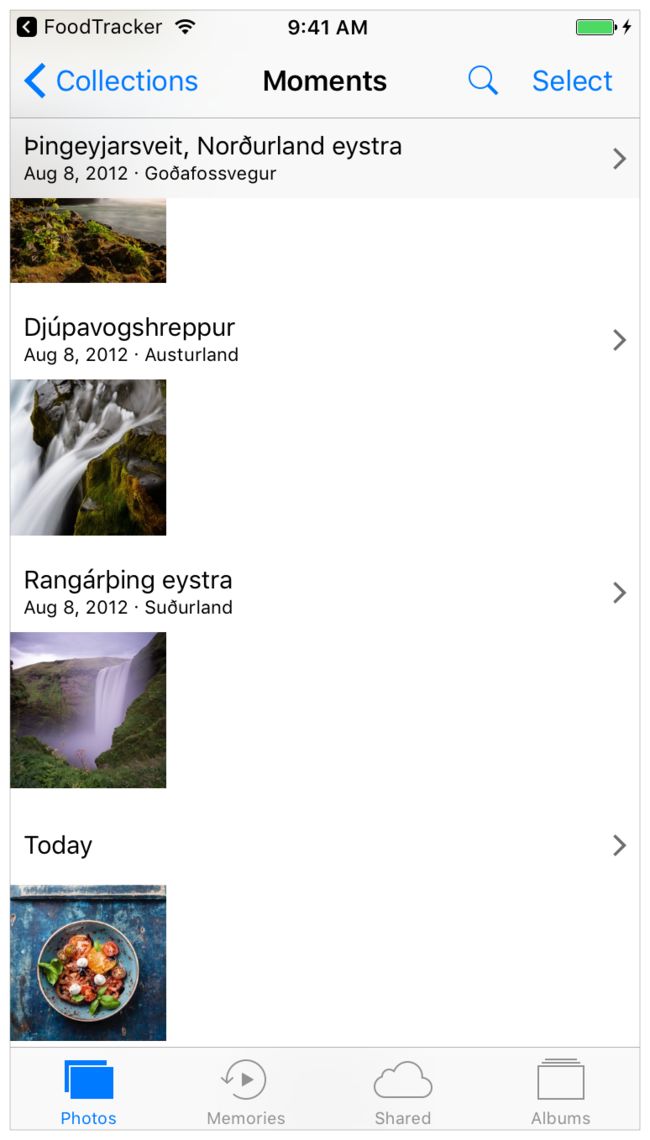View the mossy riverbank photo under Þingeyjarsveit
This screenshot has height=1140, width=650.
coord(88,240)
